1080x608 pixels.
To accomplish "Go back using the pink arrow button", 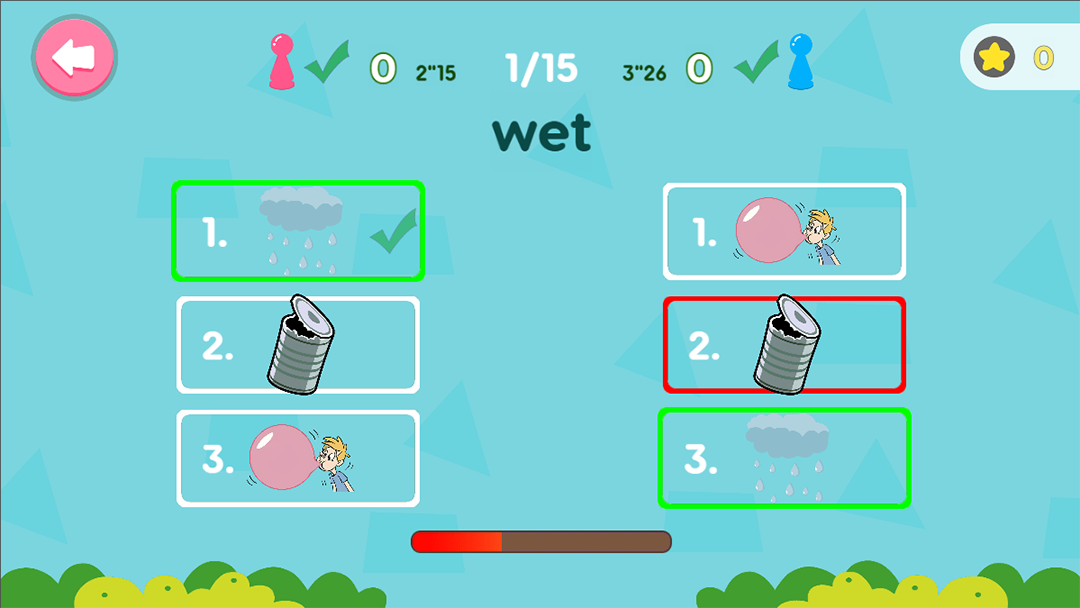I will 74,57.
